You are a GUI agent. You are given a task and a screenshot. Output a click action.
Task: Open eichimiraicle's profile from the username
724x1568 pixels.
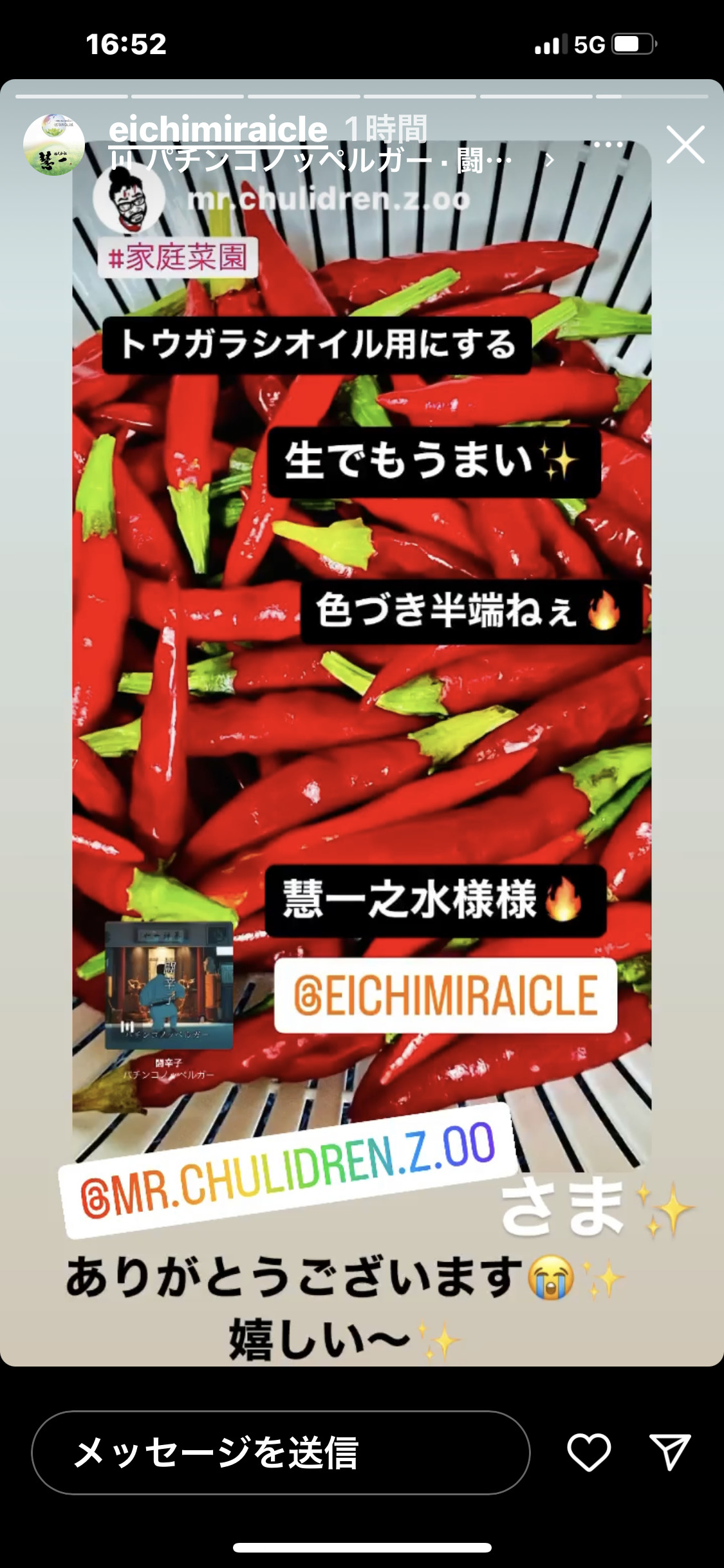[218, 129]
